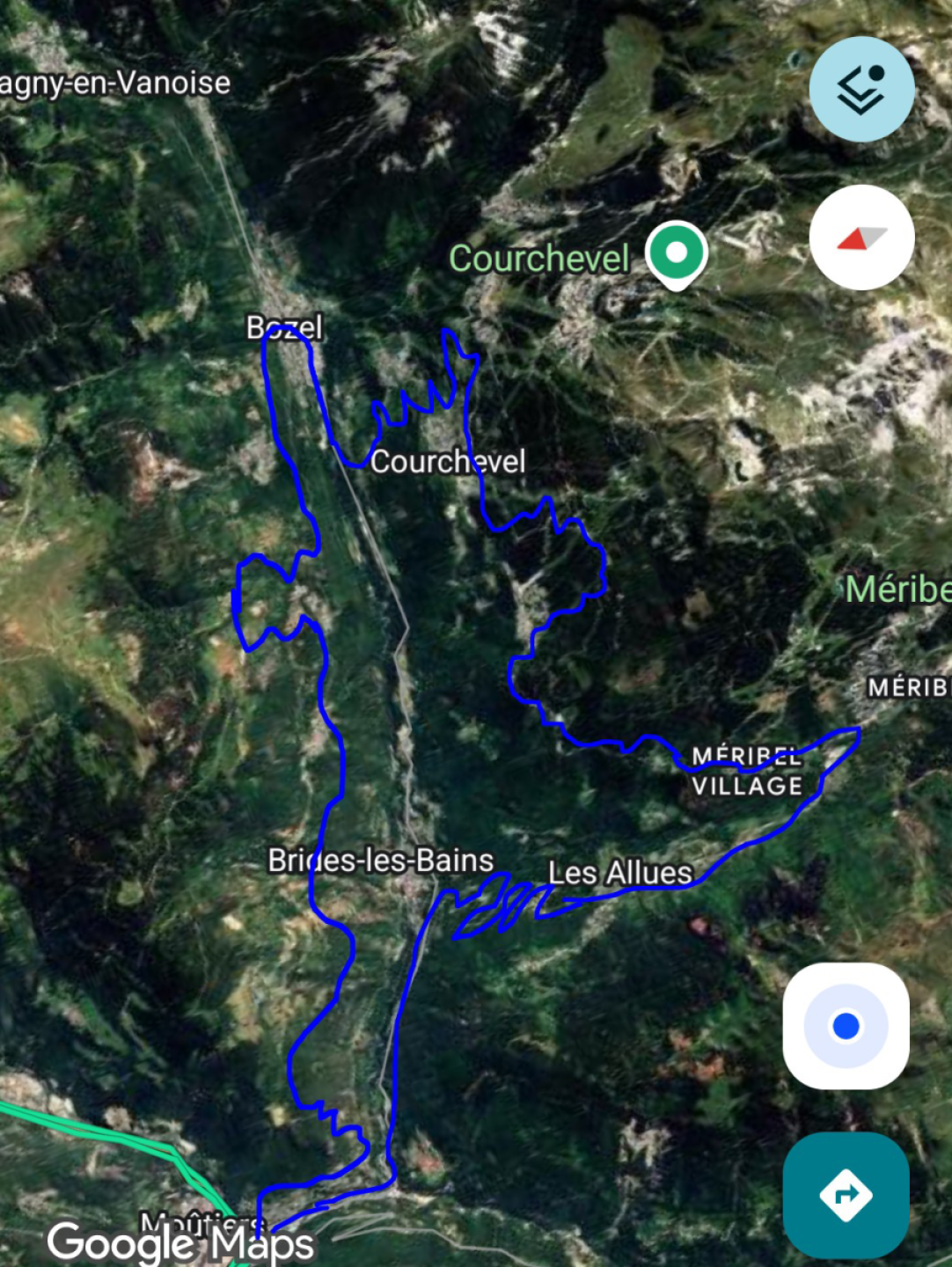Open the map layers button
The width and height of the screenshot is (952, 1267).
861,89
